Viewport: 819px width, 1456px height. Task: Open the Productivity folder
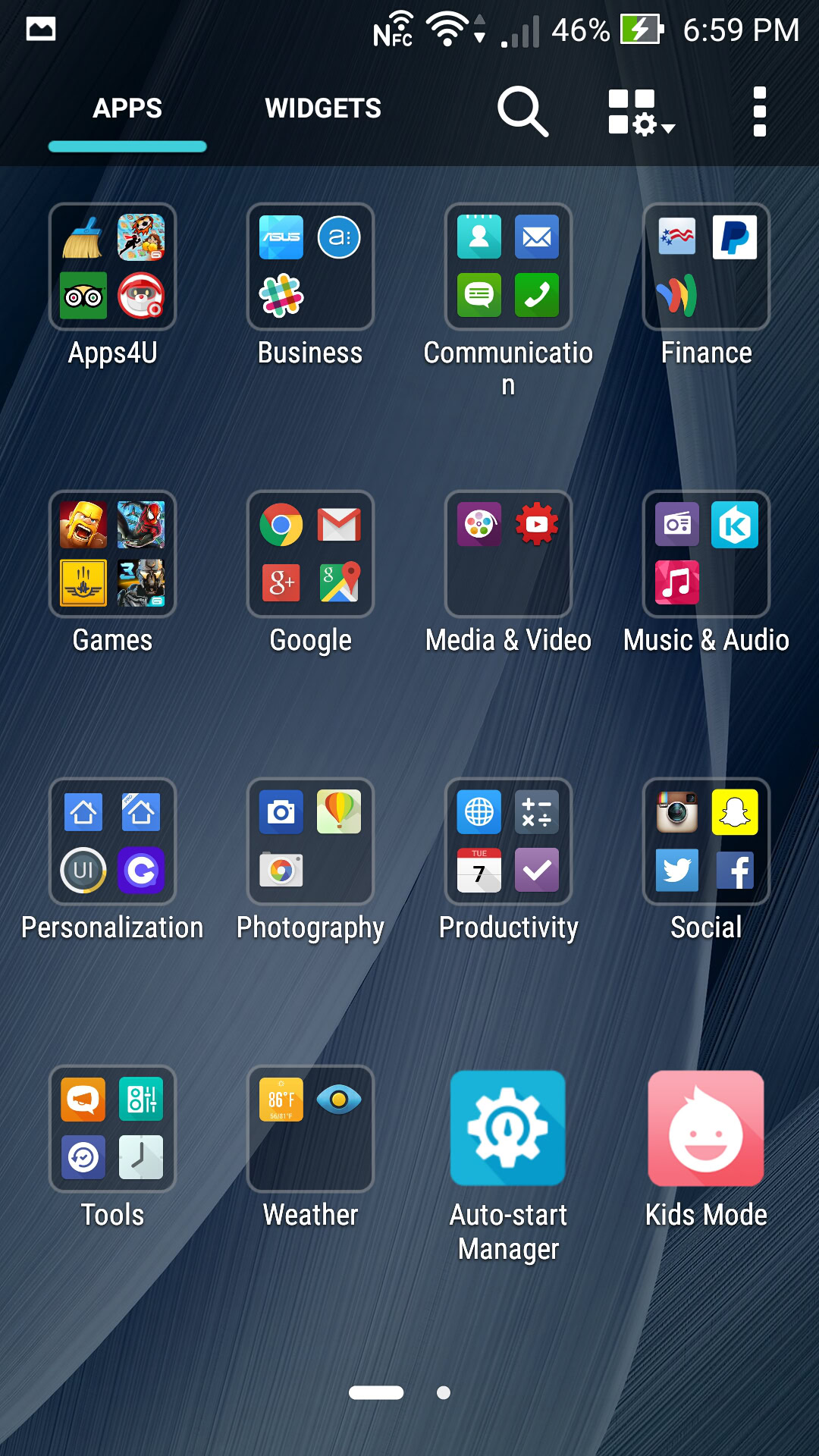[508, 842]
